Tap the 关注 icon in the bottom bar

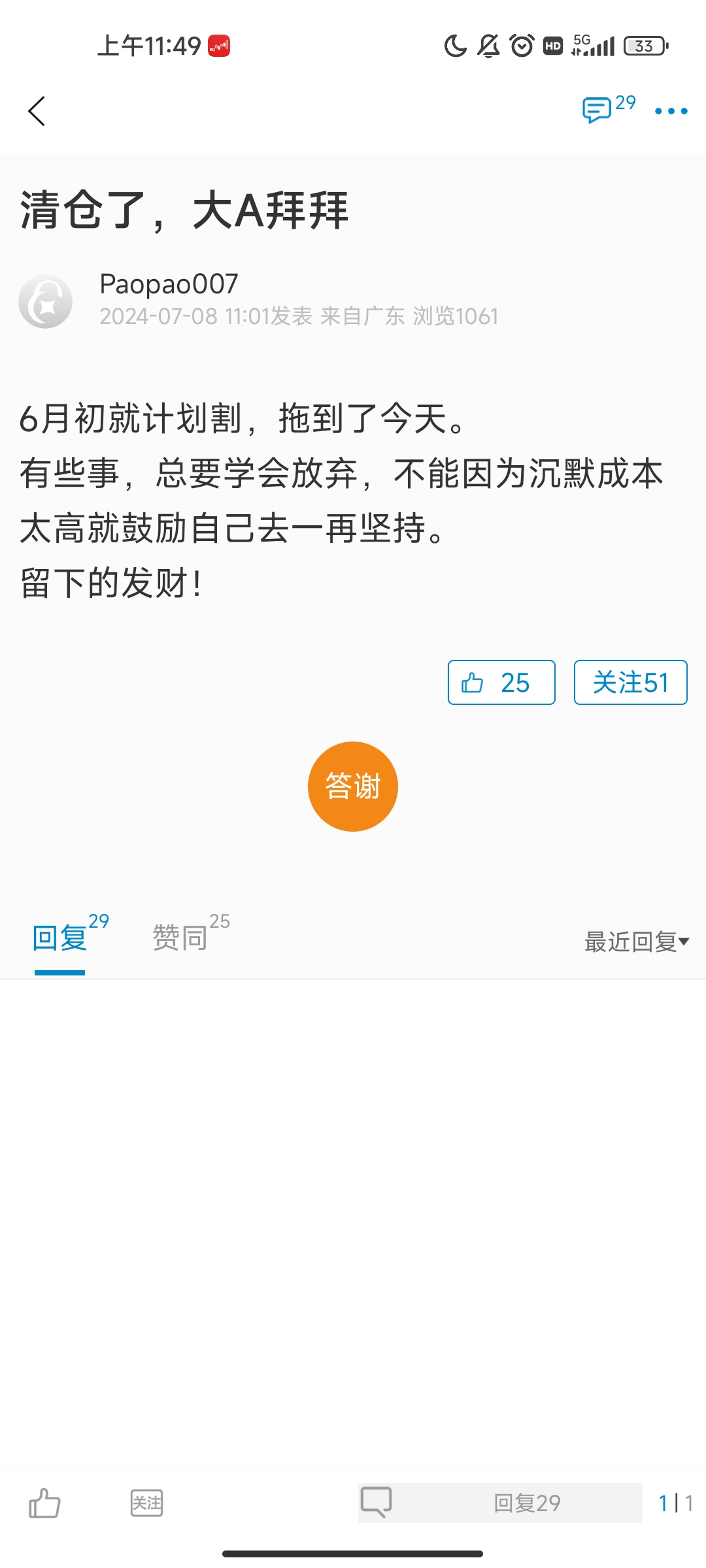(x=146, y=1503)
